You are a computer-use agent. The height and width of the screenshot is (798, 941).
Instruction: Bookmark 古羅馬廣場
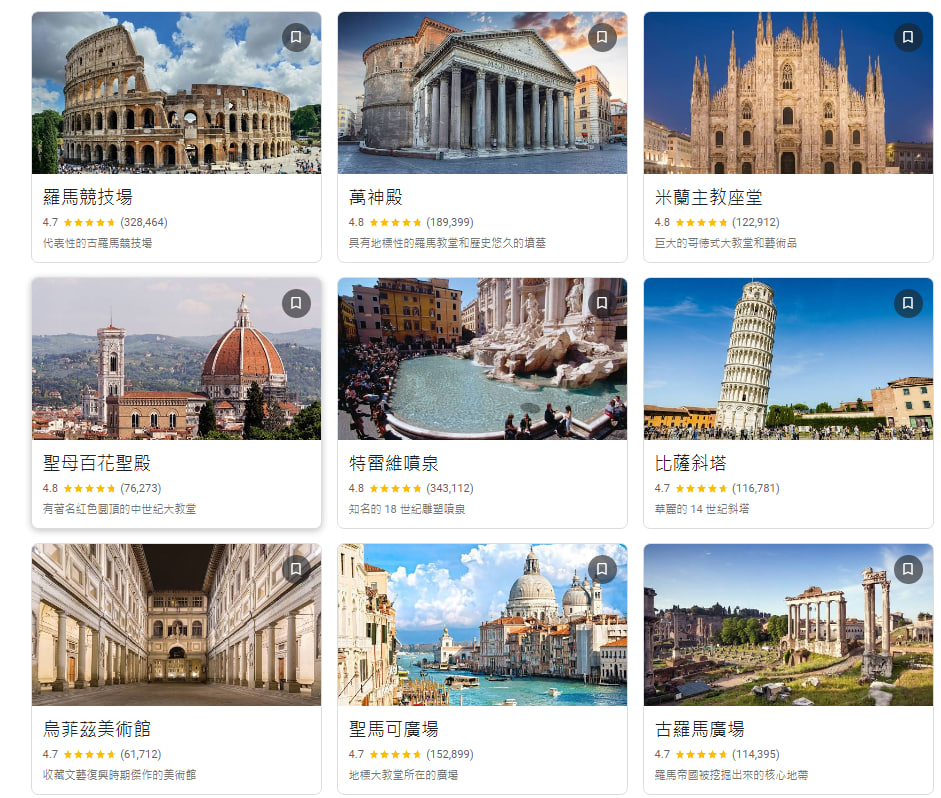[908, 570]
